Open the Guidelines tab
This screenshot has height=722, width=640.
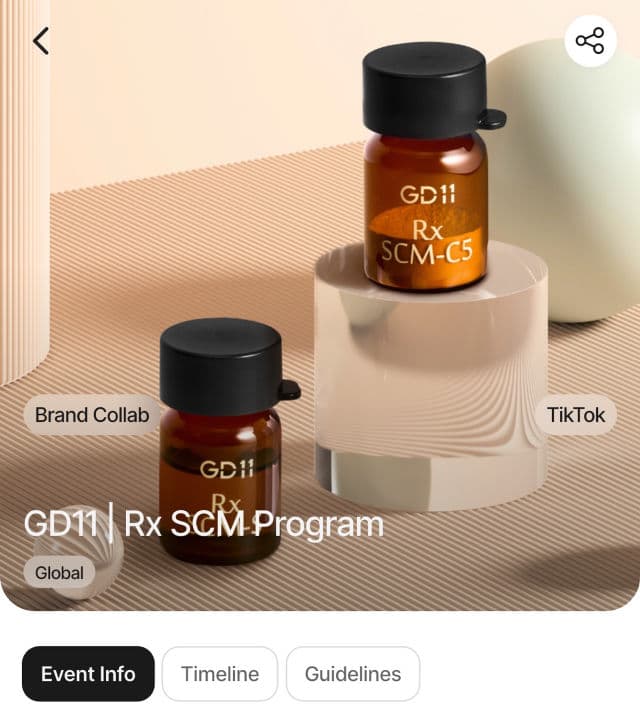[x=353, y=674]
